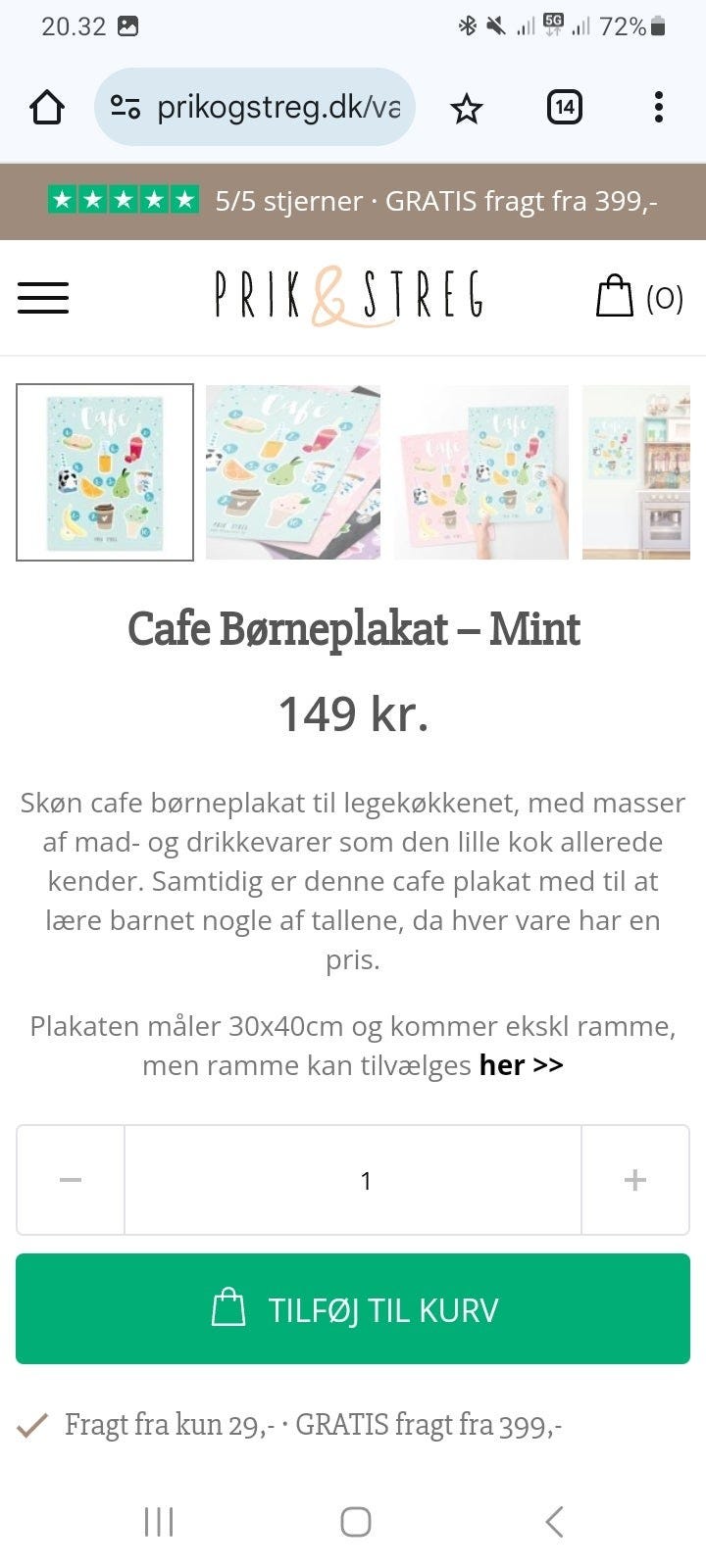The width and height of the screenshot is (706, 1568).
Task: Click the quantity input showing 1
Action: tap(367, 1180)
